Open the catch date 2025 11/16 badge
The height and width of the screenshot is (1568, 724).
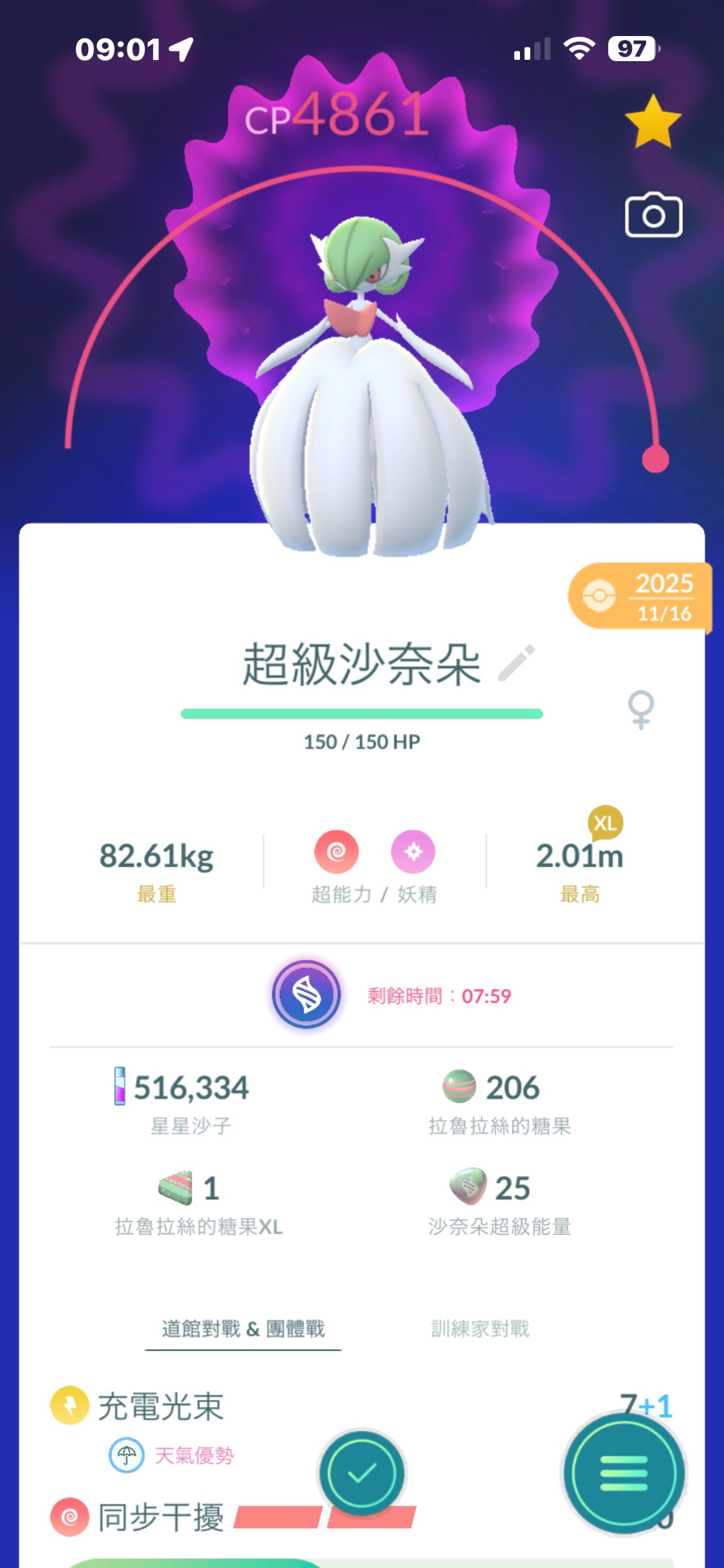[x=640, y=596]
